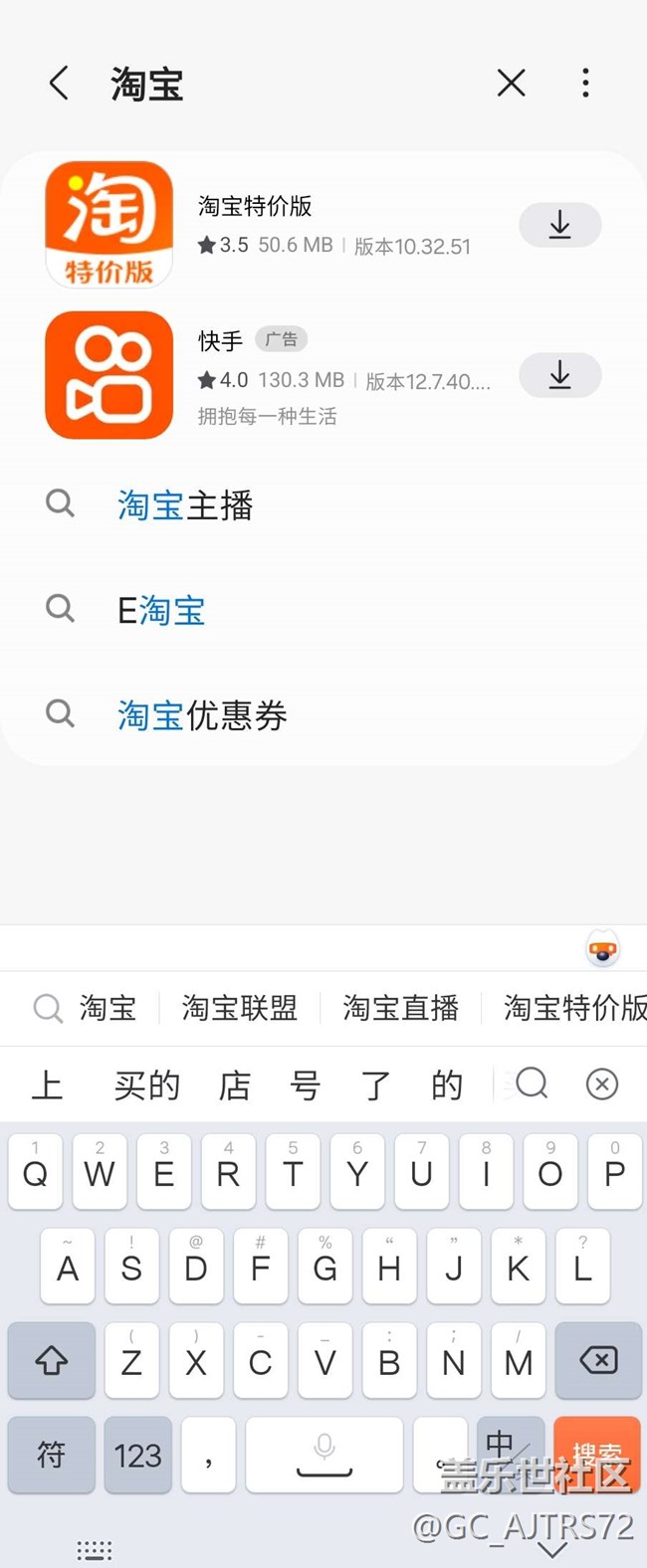This screenshot has width=647, height=1568.
Task: Open the three-dot overflow menu
Action: [x=585, y=84]
